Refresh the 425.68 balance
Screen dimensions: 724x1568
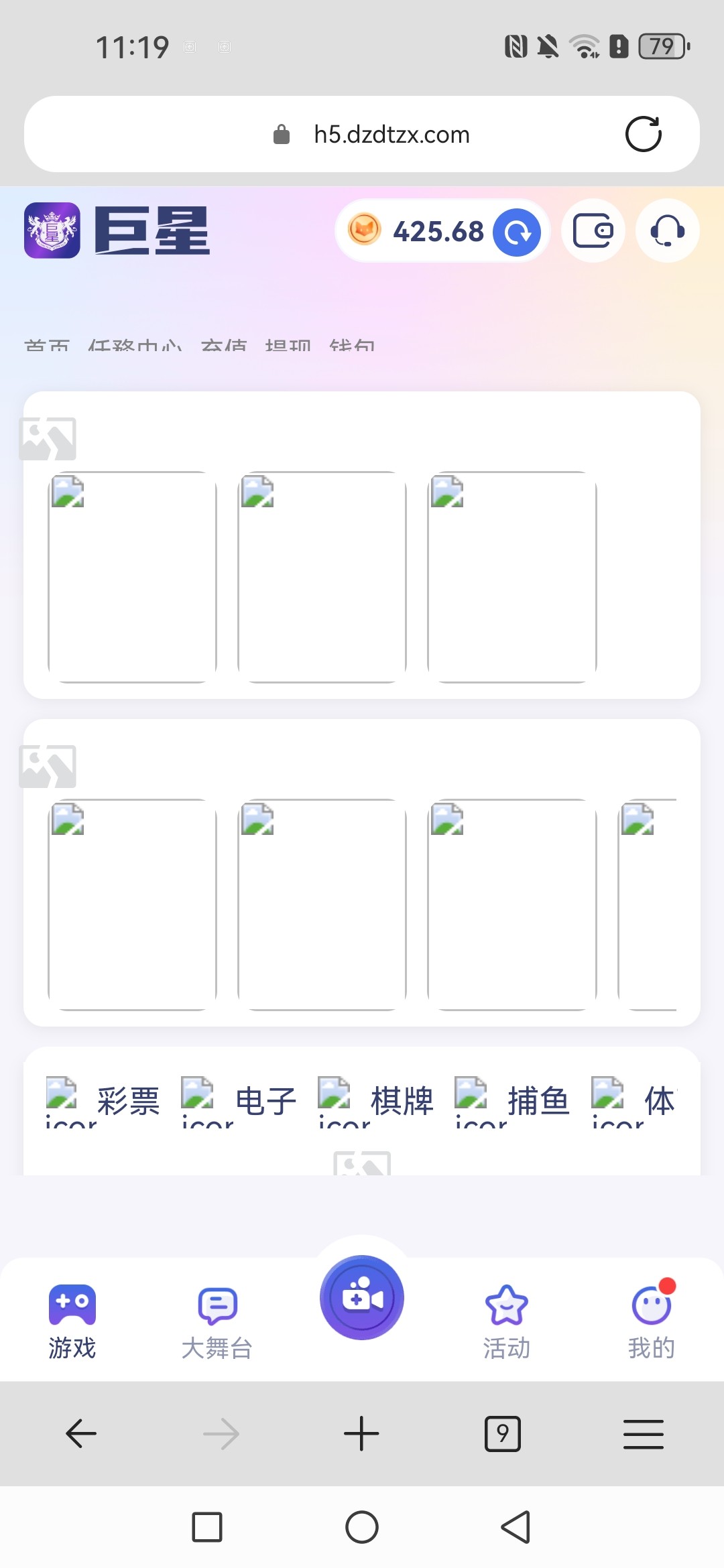click(x=517, y=232)
